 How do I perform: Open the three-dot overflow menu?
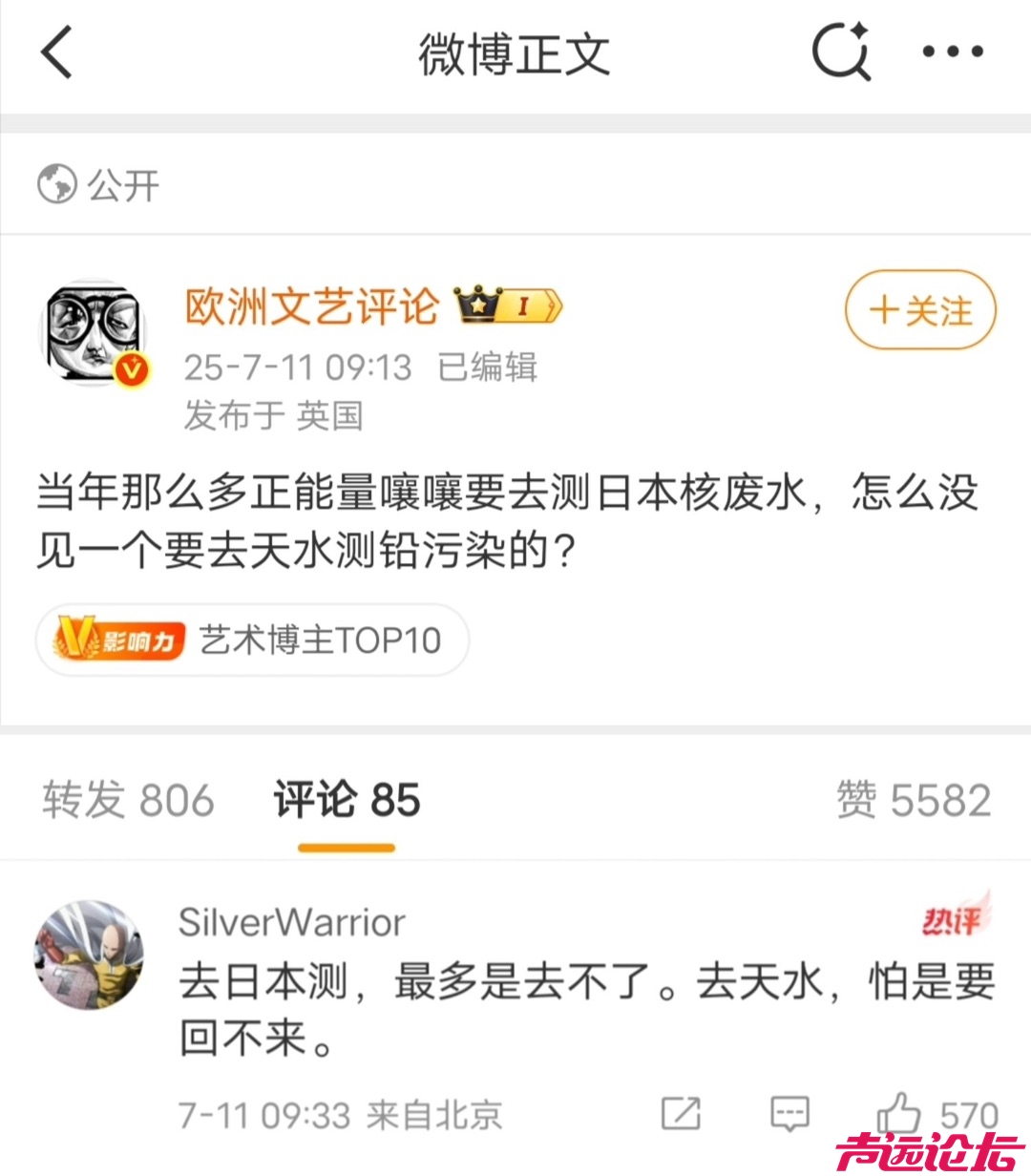952,52
